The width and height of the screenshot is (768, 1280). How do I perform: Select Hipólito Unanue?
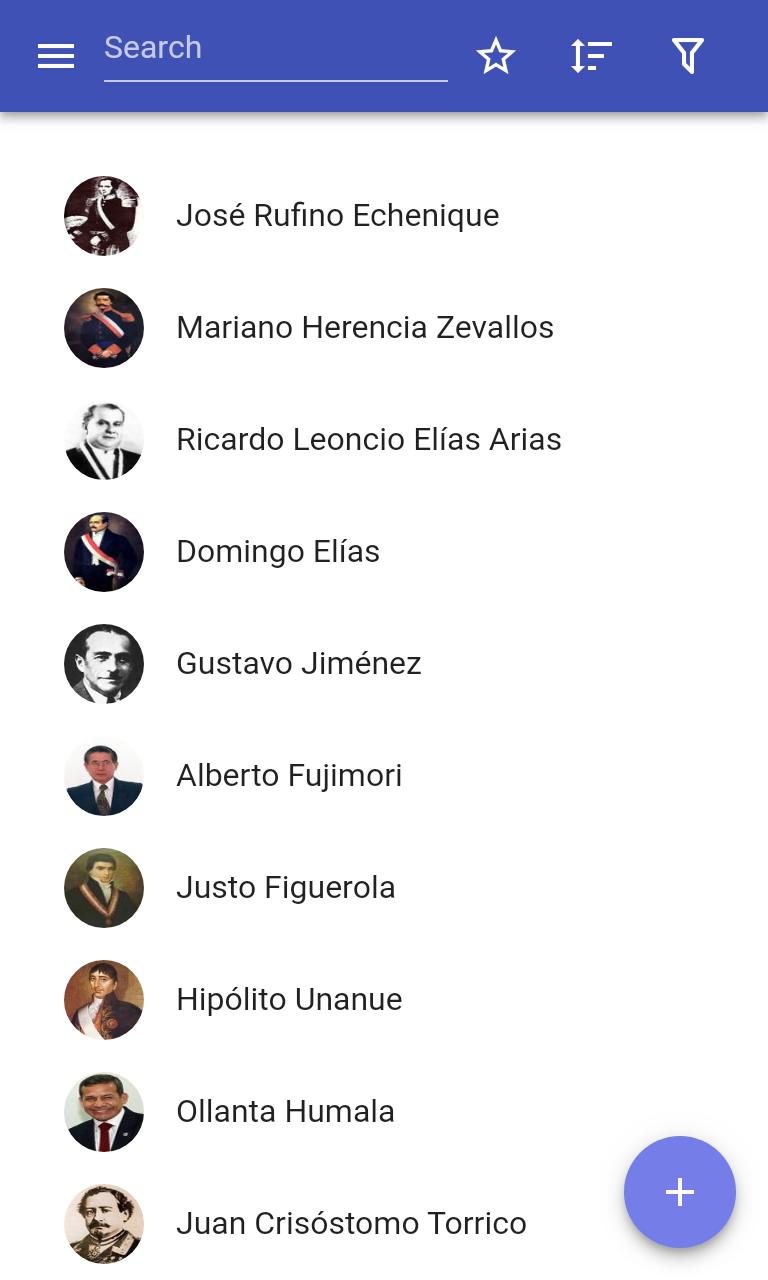[x=289, y=1000]
